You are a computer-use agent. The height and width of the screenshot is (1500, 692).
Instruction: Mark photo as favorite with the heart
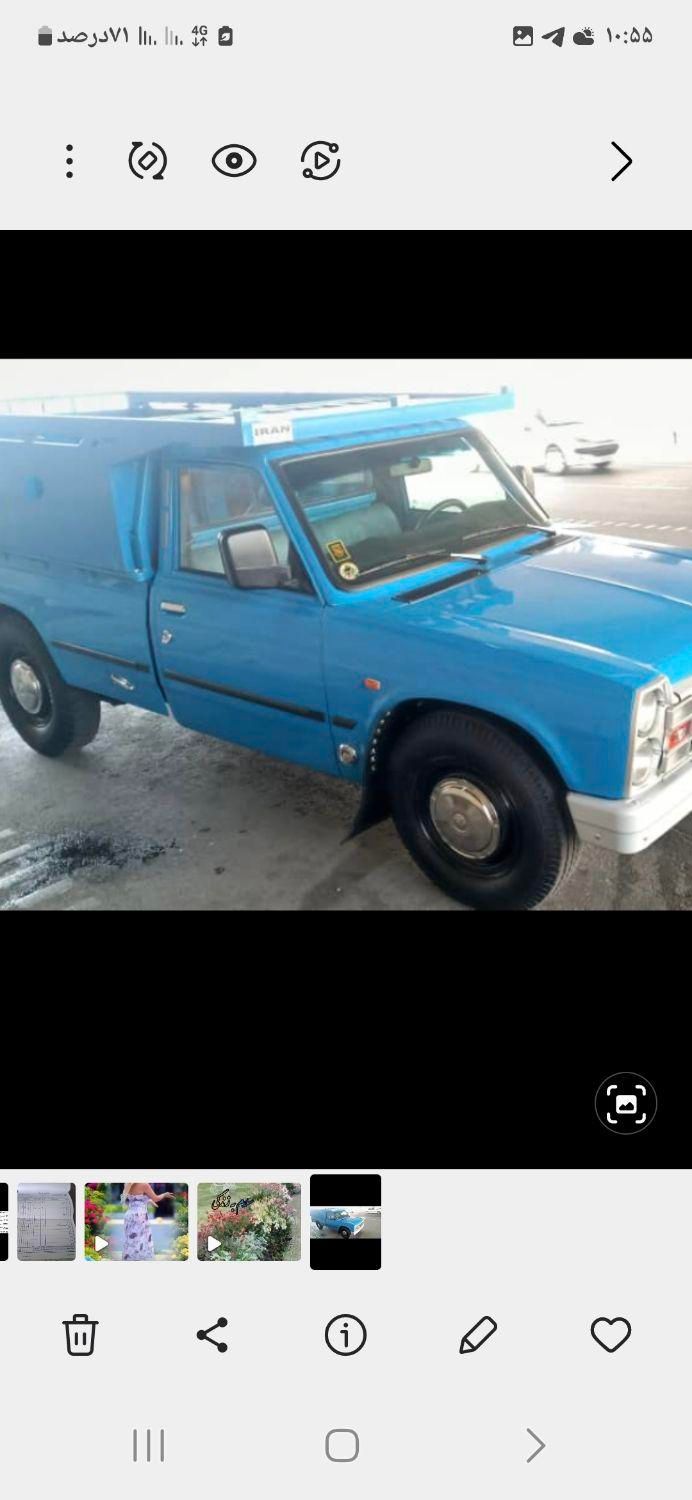610,1335
